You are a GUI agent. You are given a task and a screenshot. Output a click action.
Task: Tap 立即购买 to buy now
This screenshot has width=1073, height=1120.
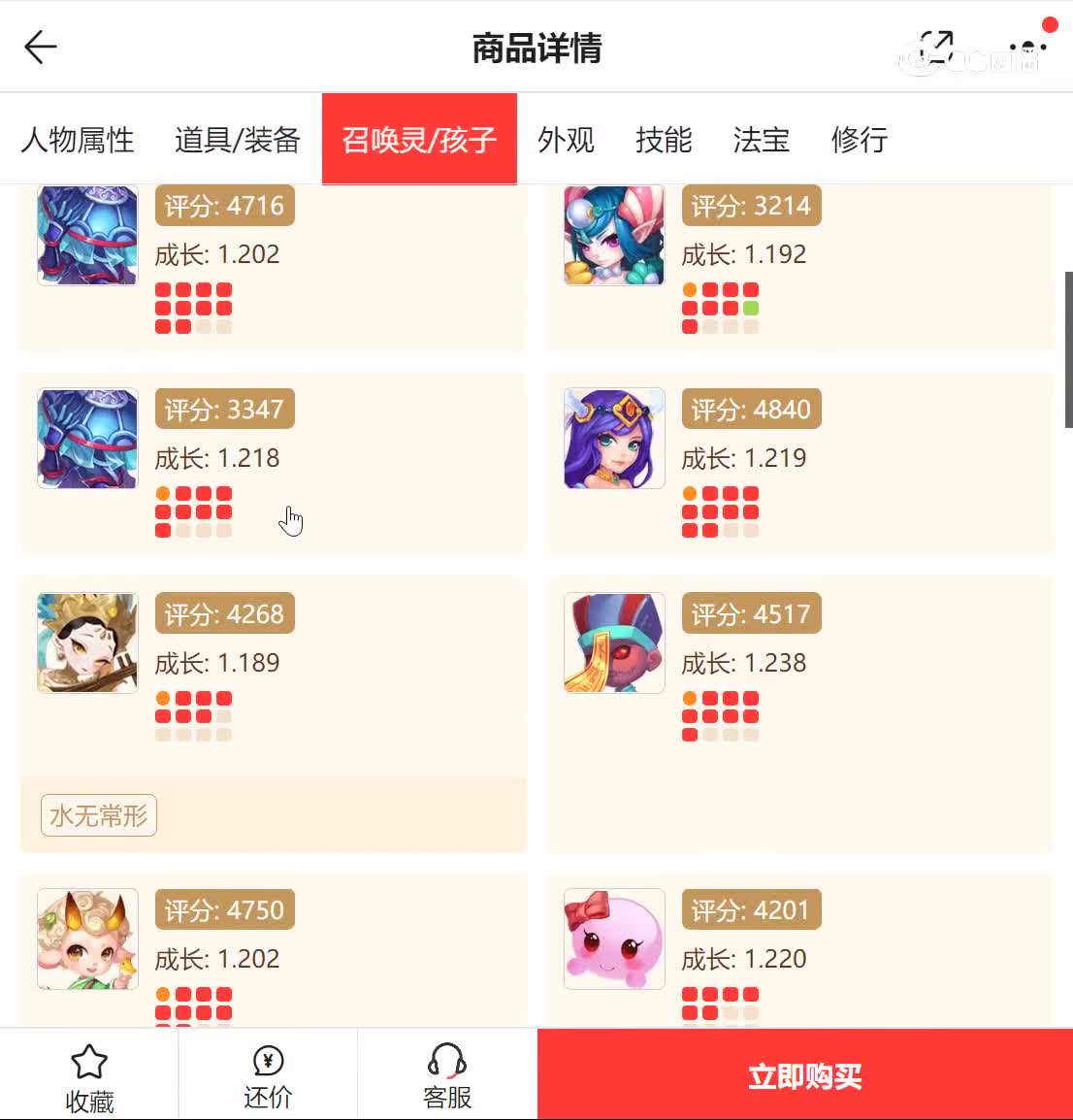(804, 1075)
